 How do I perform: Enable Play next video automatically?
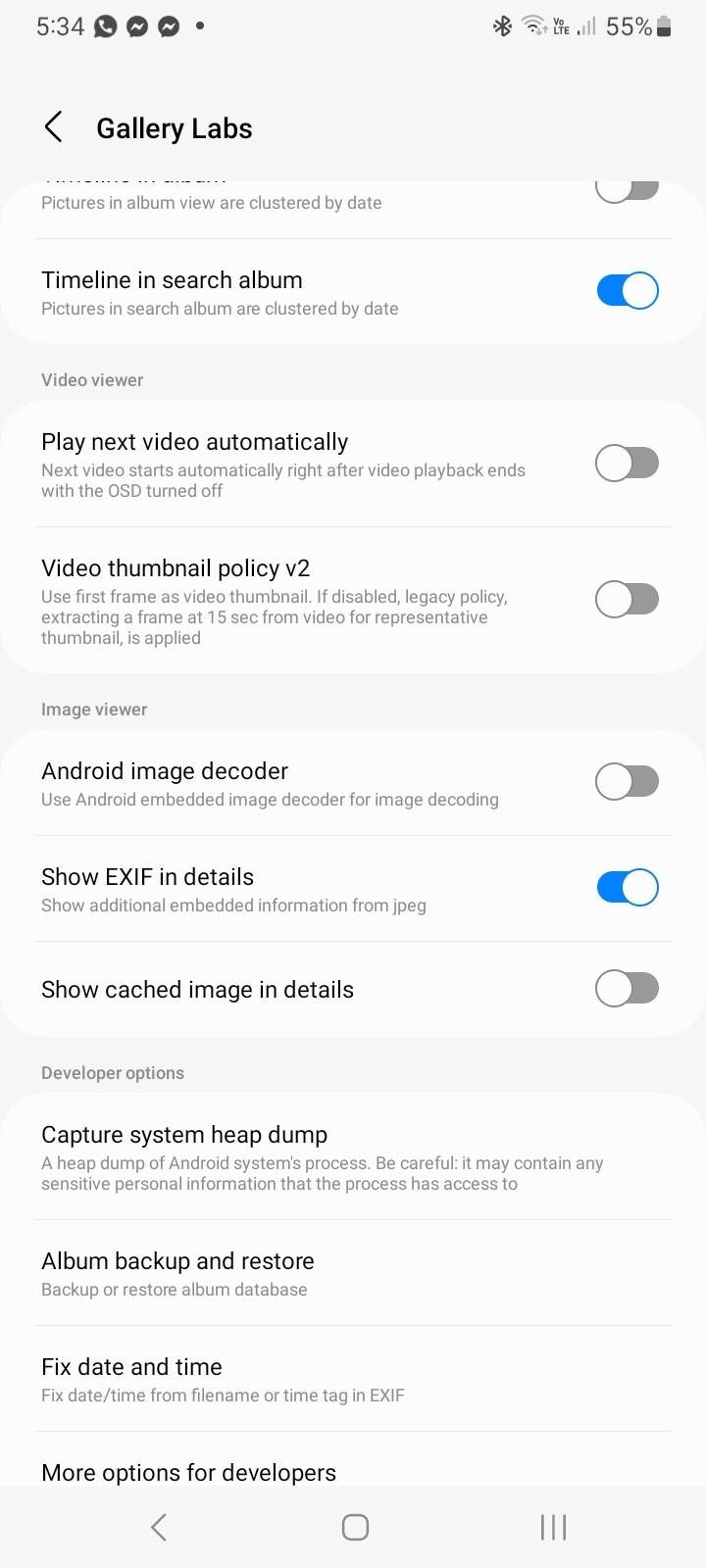click(x=627, y=463)
